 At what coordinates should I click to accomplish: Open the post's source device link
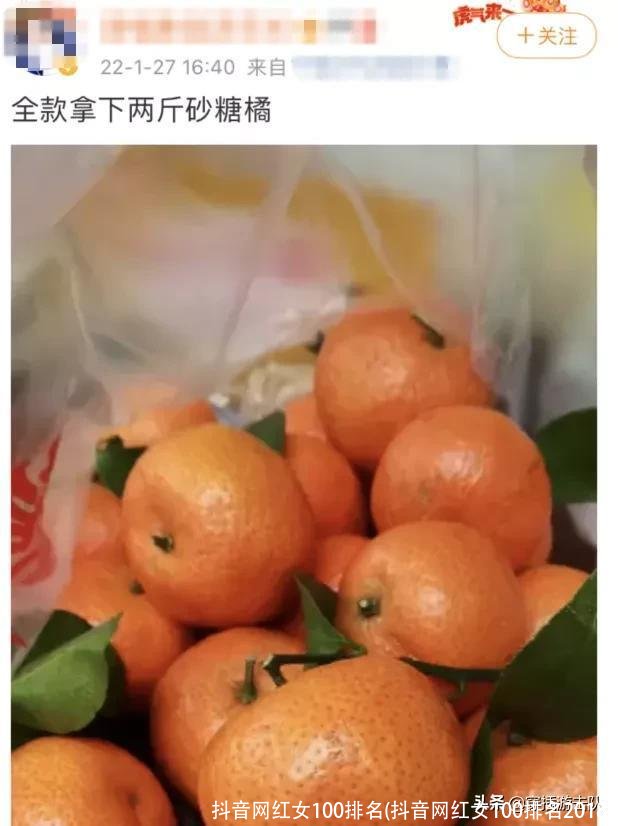point(372,68)
